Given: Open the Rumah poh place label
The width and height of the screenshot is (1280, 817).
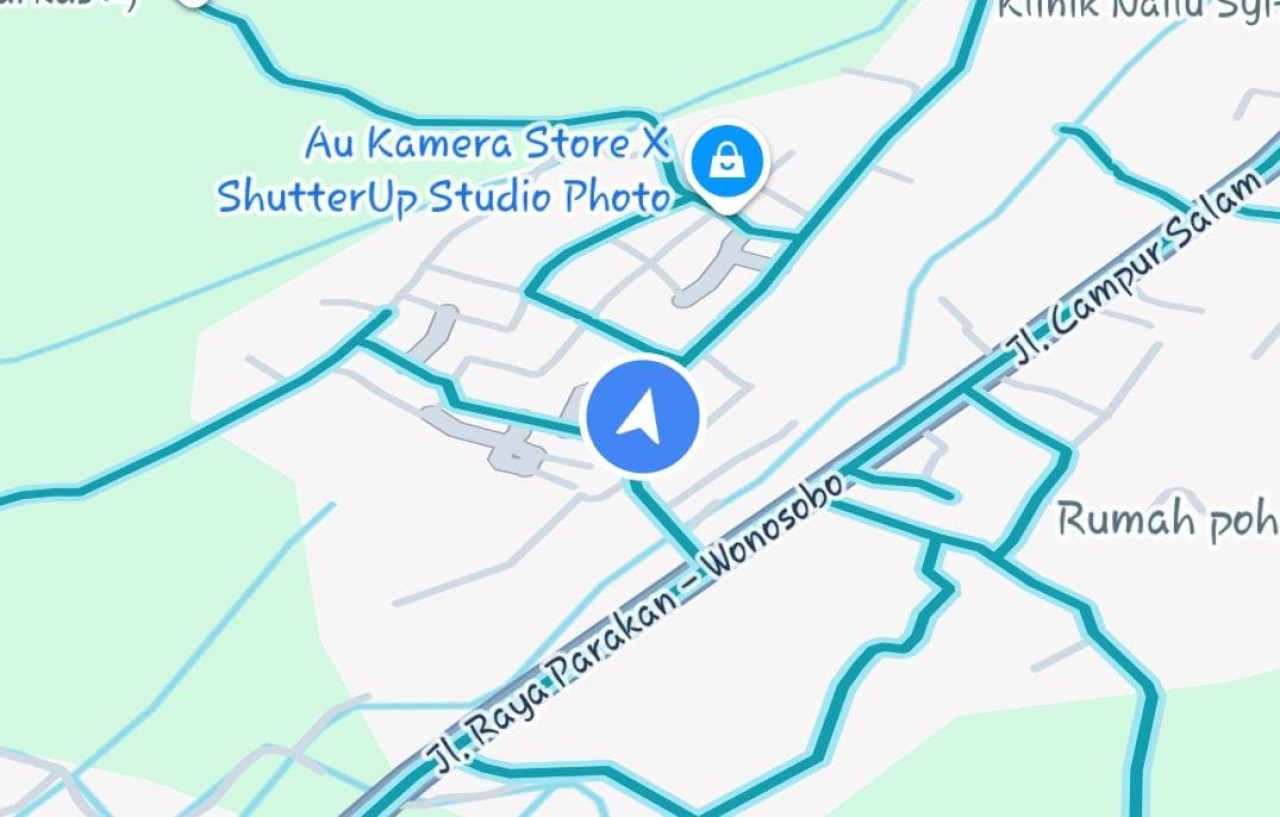Looking at the screenshot, I should click(1167, 520).
